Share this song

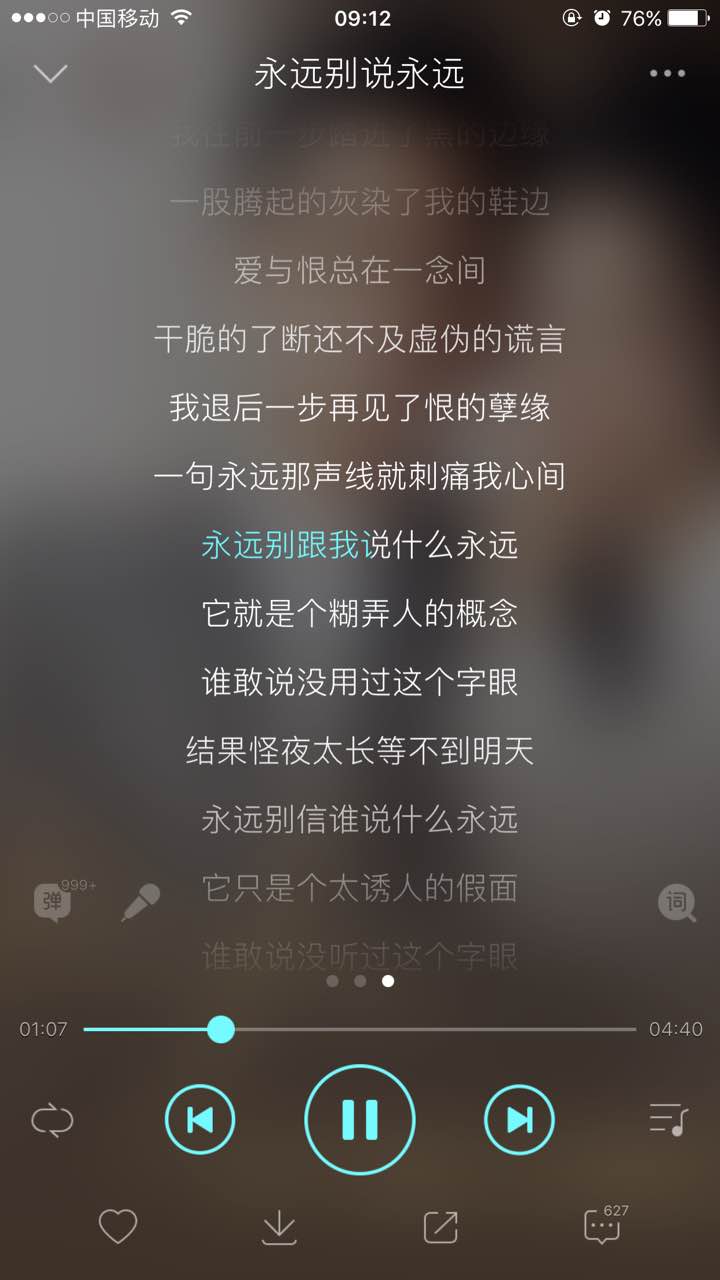[440, 1227]
